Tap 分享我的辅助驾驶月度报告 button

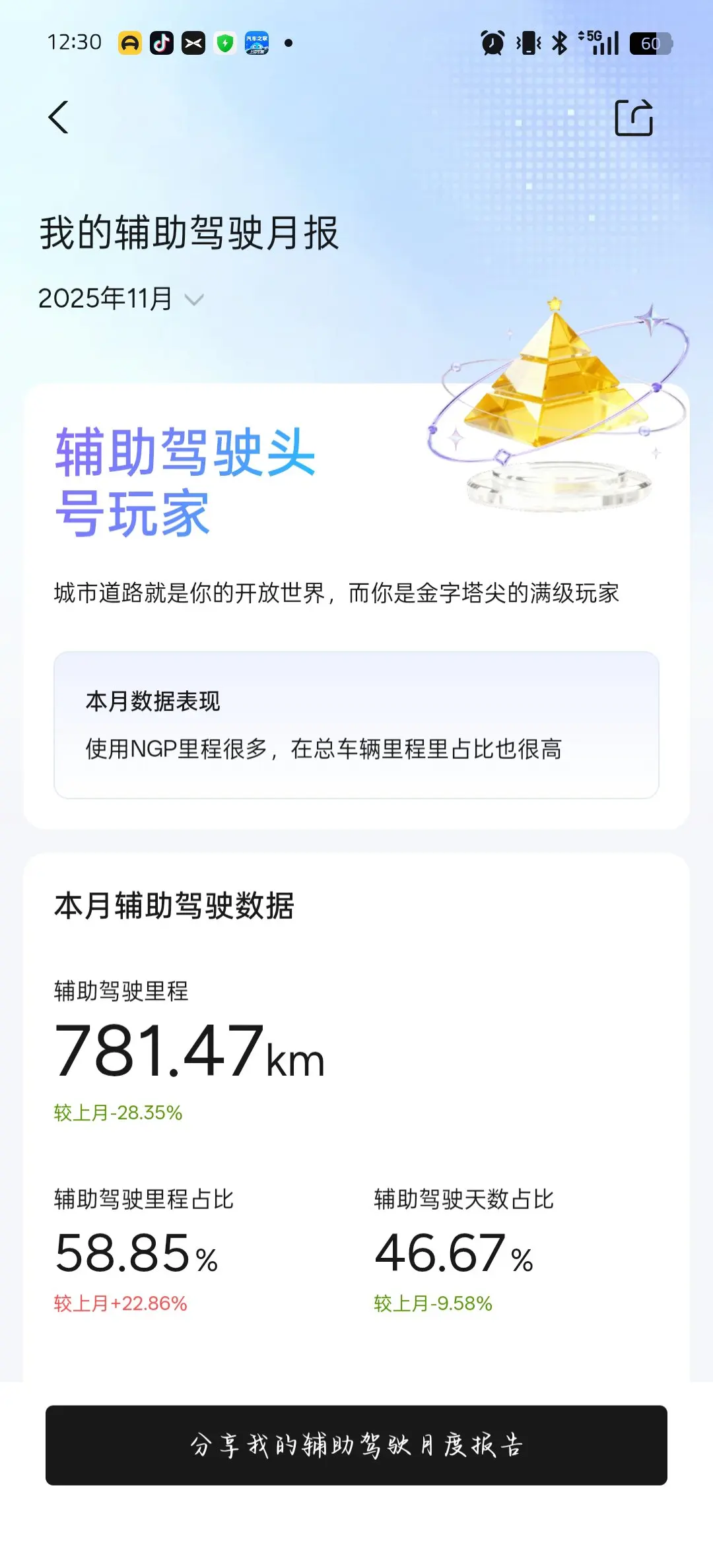pyautogui.click(x=356, y=1445)
